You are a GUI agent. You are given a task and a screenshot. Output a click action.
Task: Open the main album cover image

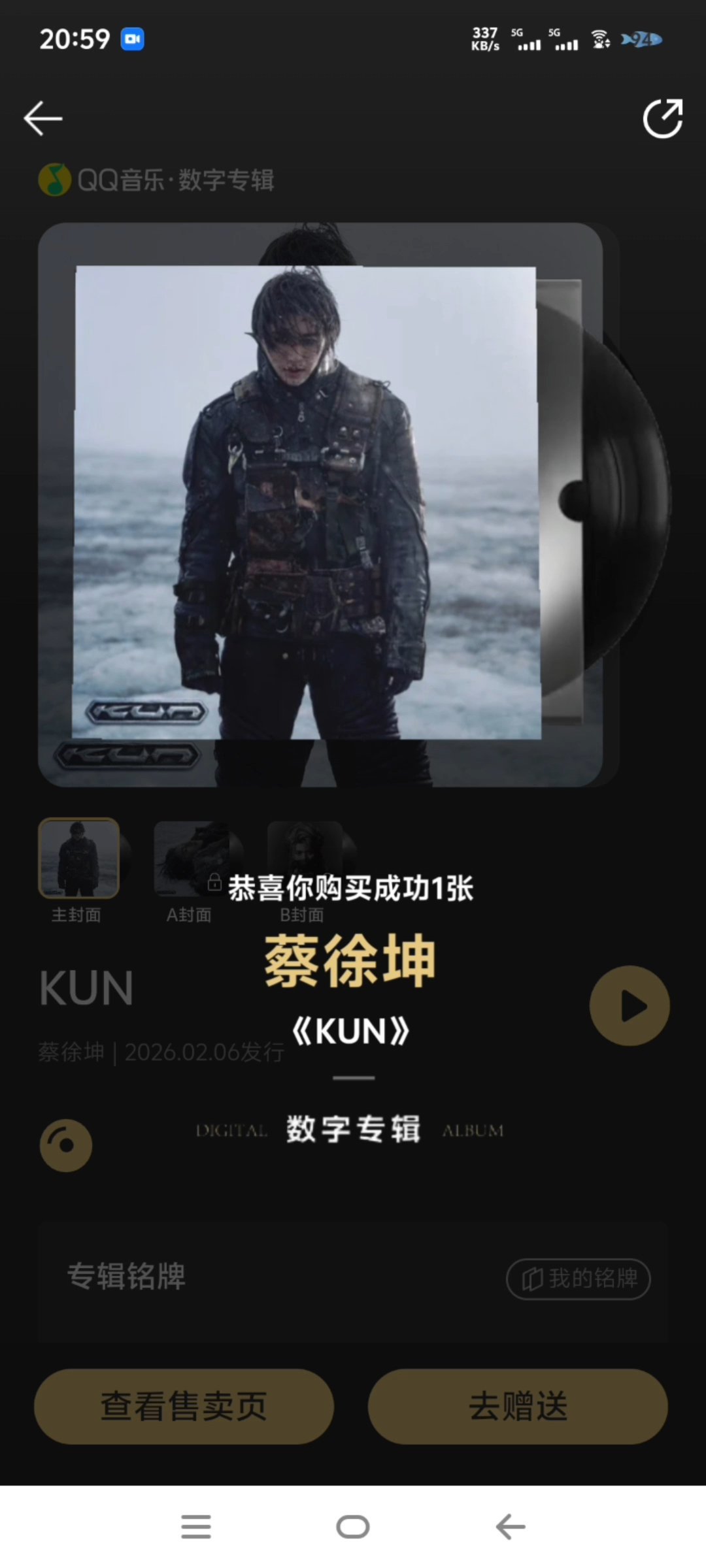click(307, 503)
